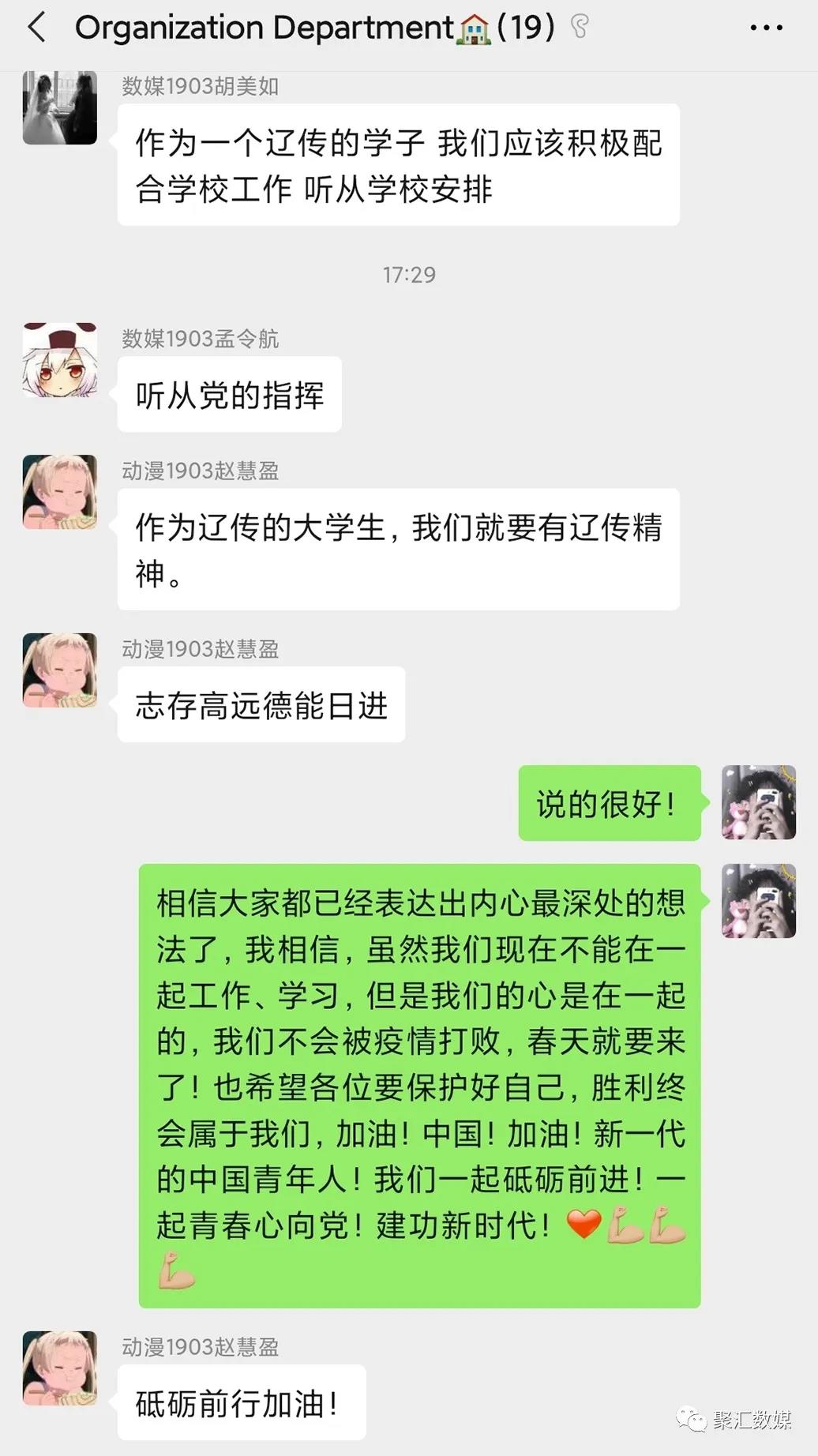
Task: Go back from Organization Department chat
Action: click(x=36, y=28)
